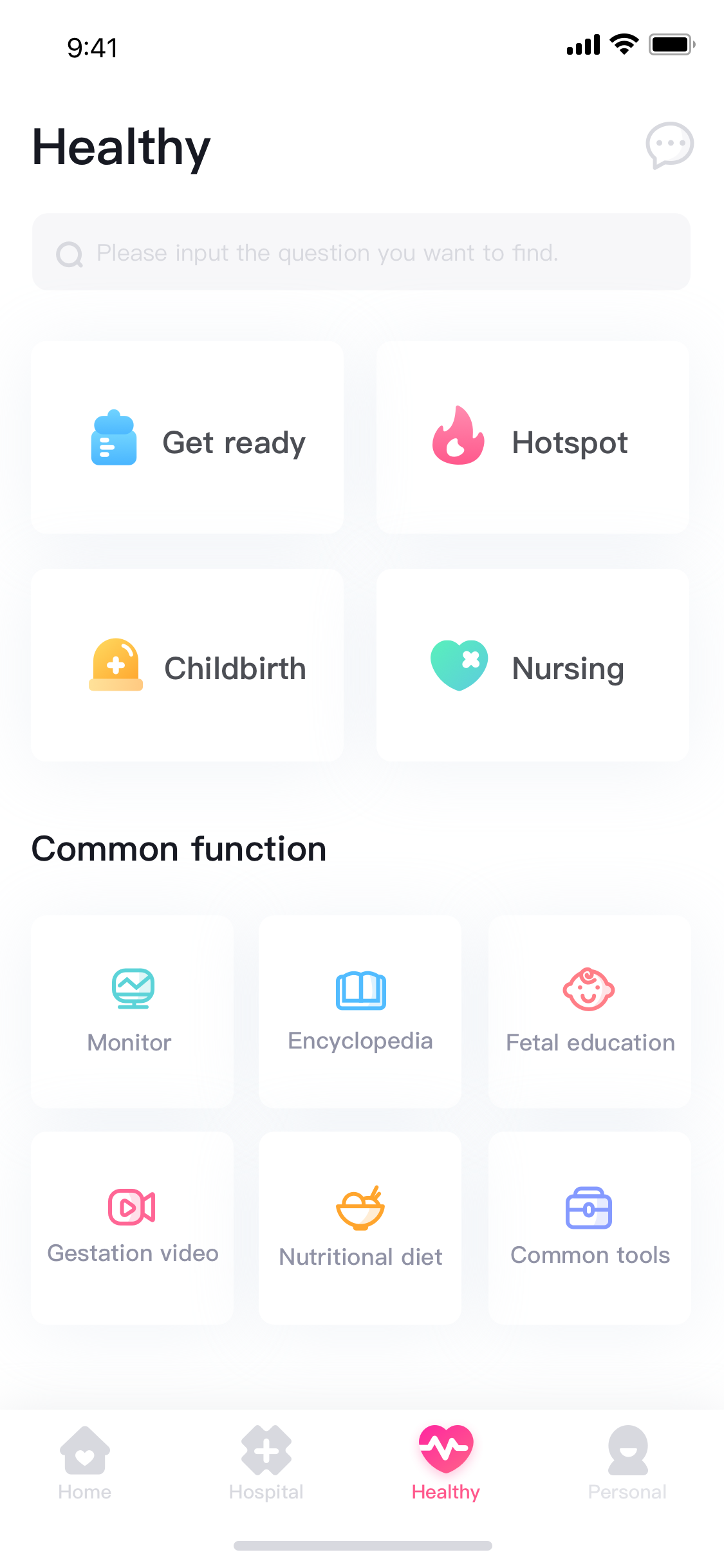Open the Hotspot card
The height and width of the screenshot is (1568, 724).
tap(533, 438)
